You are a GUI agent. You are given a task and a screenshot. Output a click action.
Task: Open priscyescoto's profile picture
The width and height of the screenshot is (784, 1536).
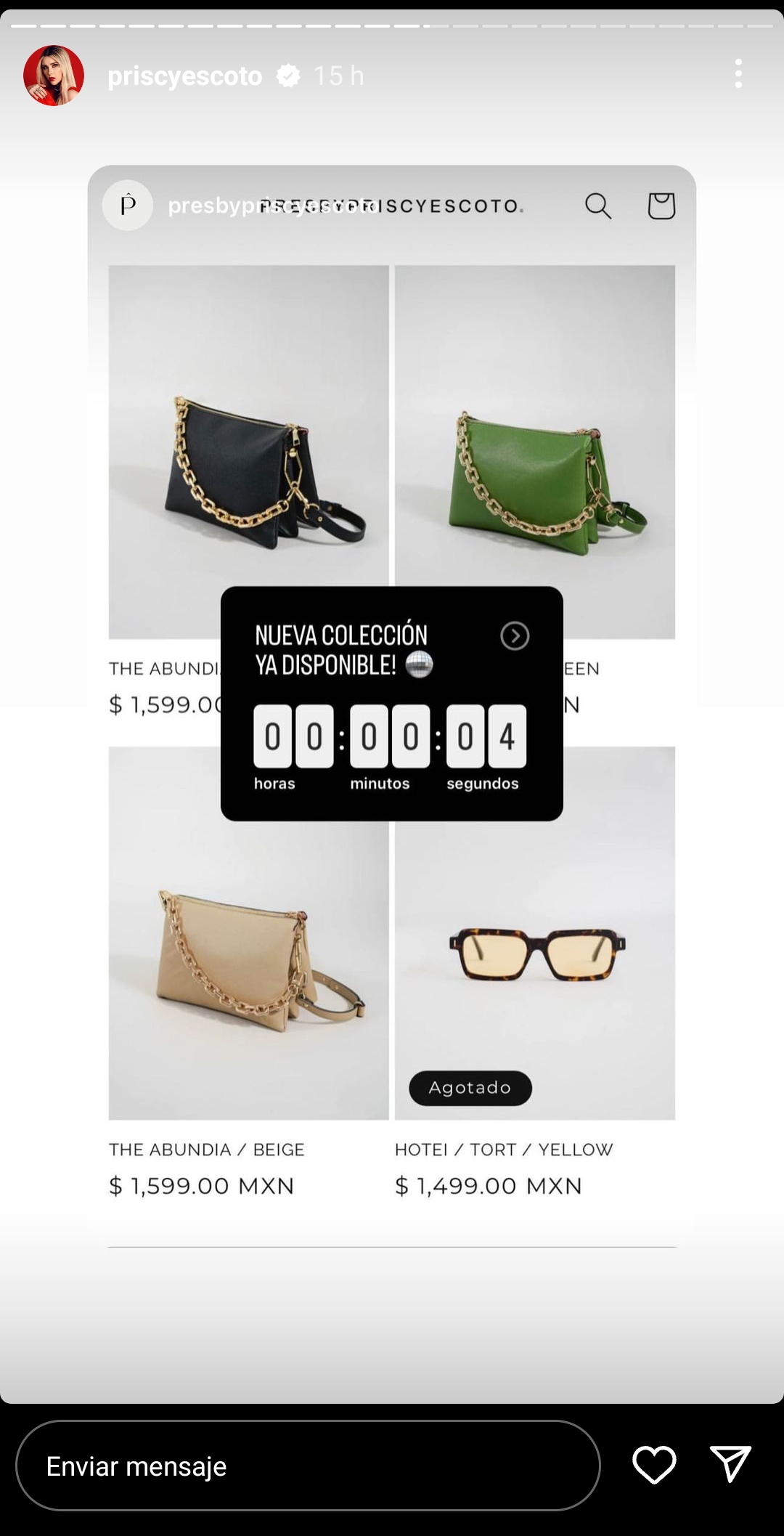[54, 76]
